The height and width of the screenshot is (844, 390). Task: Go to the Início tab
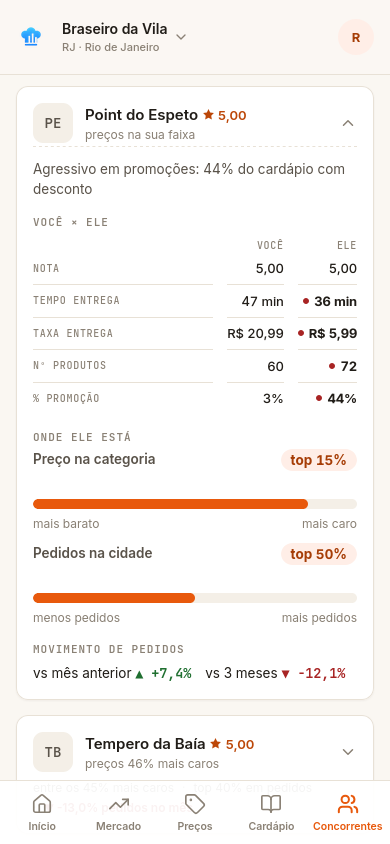coord(41,813)
